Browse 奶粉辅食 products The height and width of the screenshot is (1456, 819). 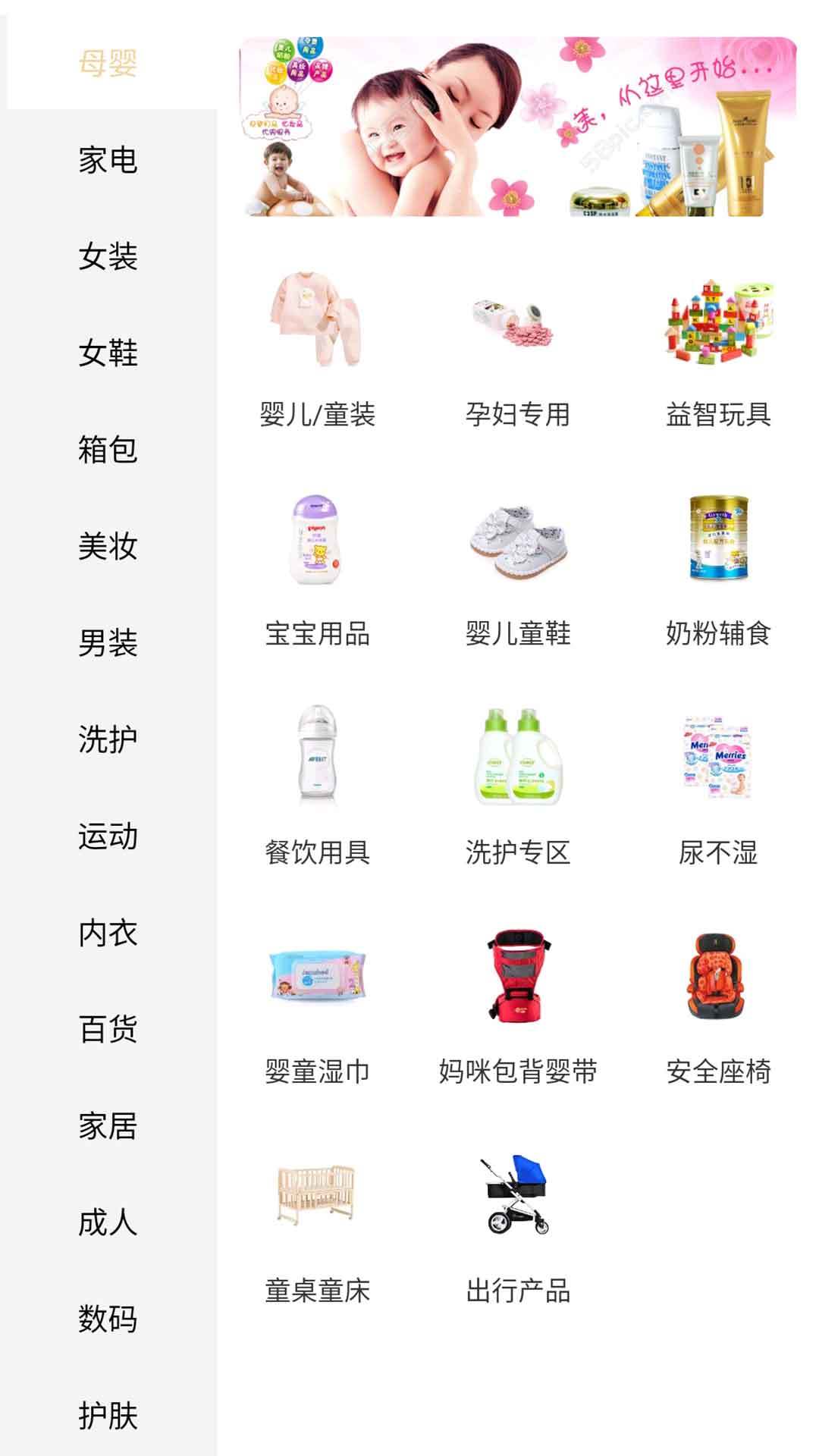pos(717,569)
